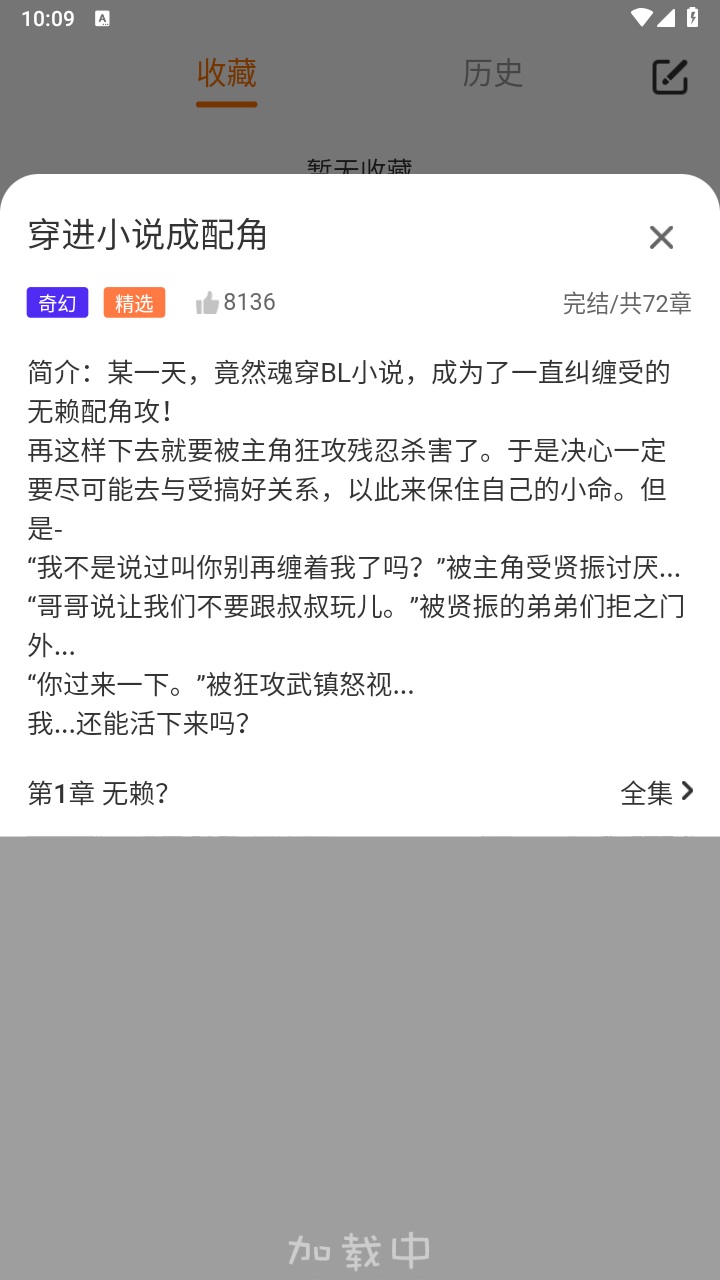Click the 暂无收藏 empty state text
The image size is (720, 1280).
(358, 166)
